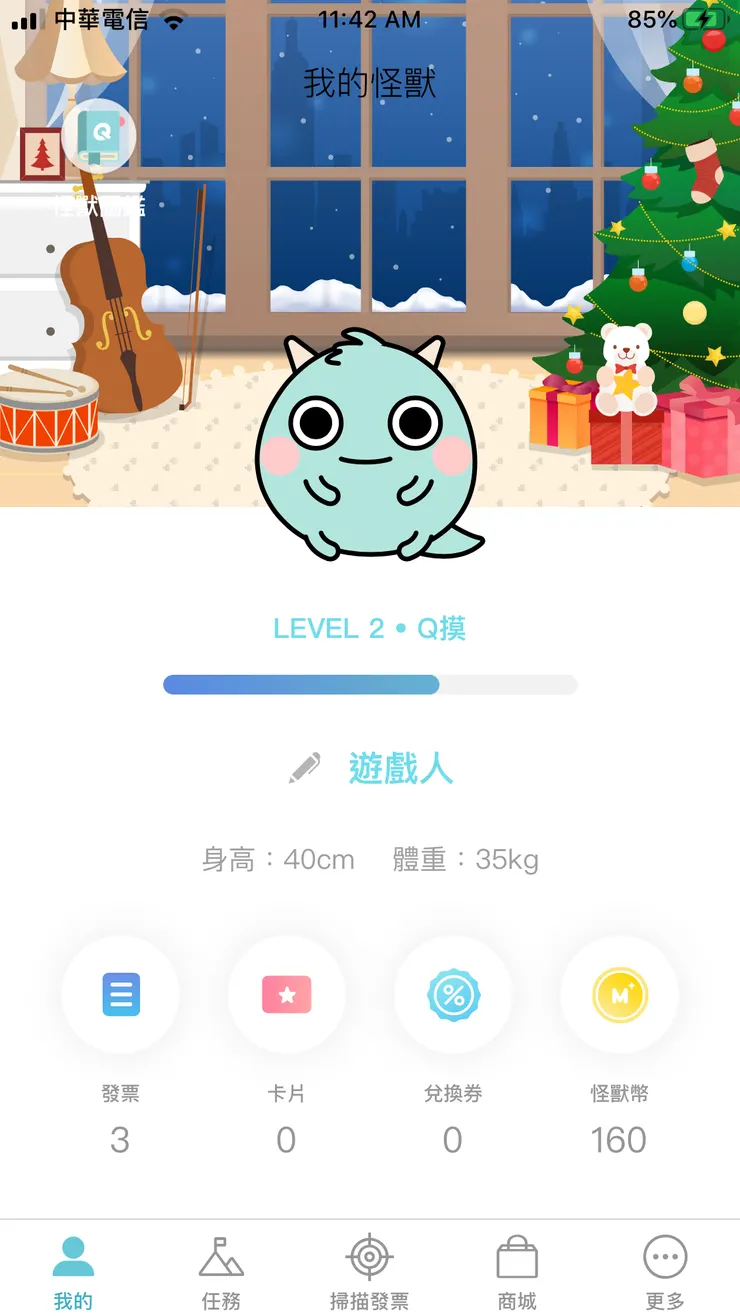View the 卡片 cards collection icon
The height and width of the screenshot is (1316, 740).
pos(287,994)
